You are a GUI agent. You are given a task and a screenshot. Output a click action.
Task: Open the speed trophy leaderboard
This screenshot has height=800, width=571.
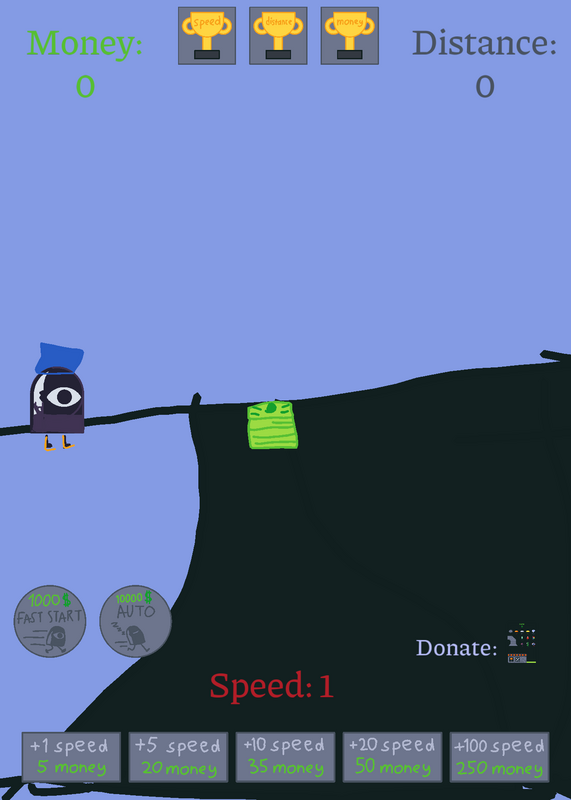207,36
